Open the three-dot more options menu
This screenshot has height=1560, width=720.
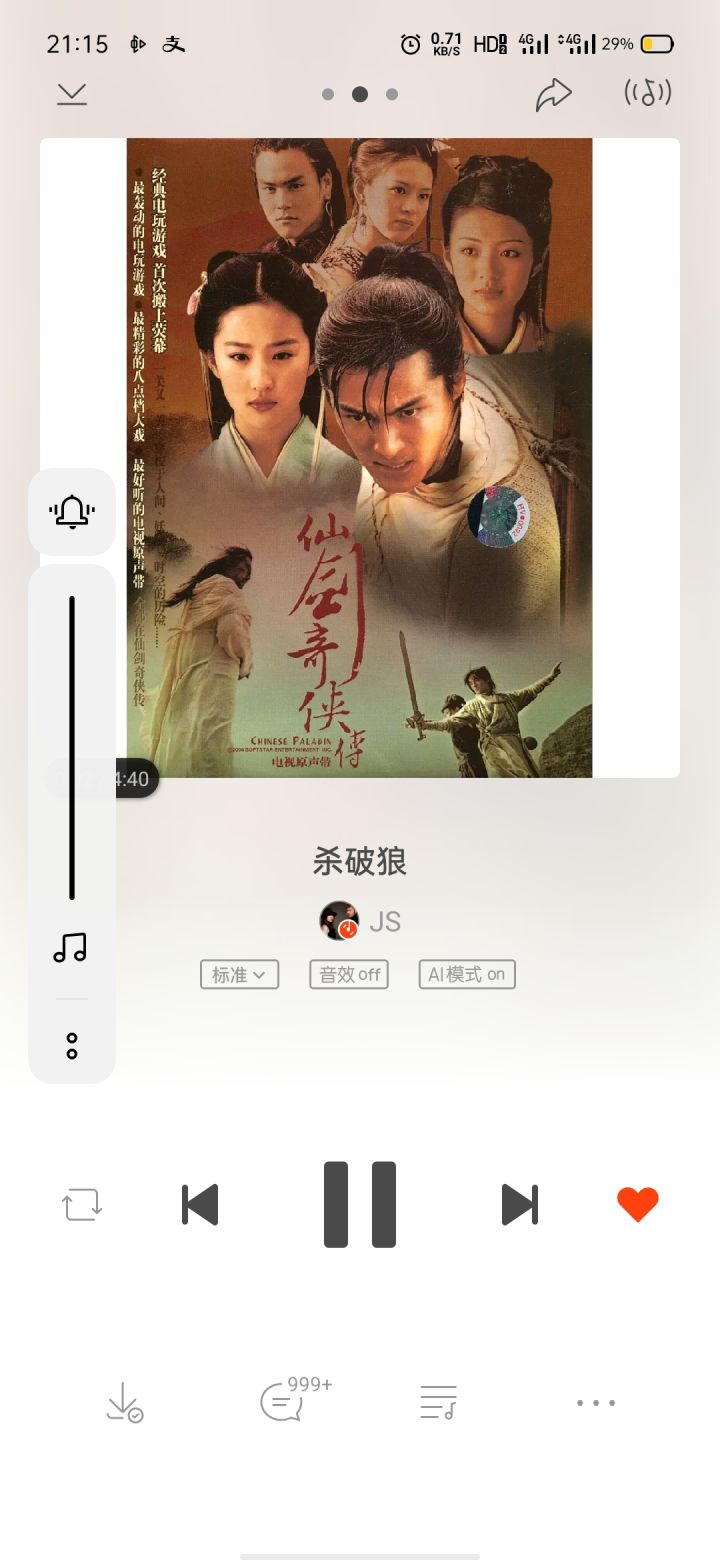pyautogui.click(x=596, y=1403)
